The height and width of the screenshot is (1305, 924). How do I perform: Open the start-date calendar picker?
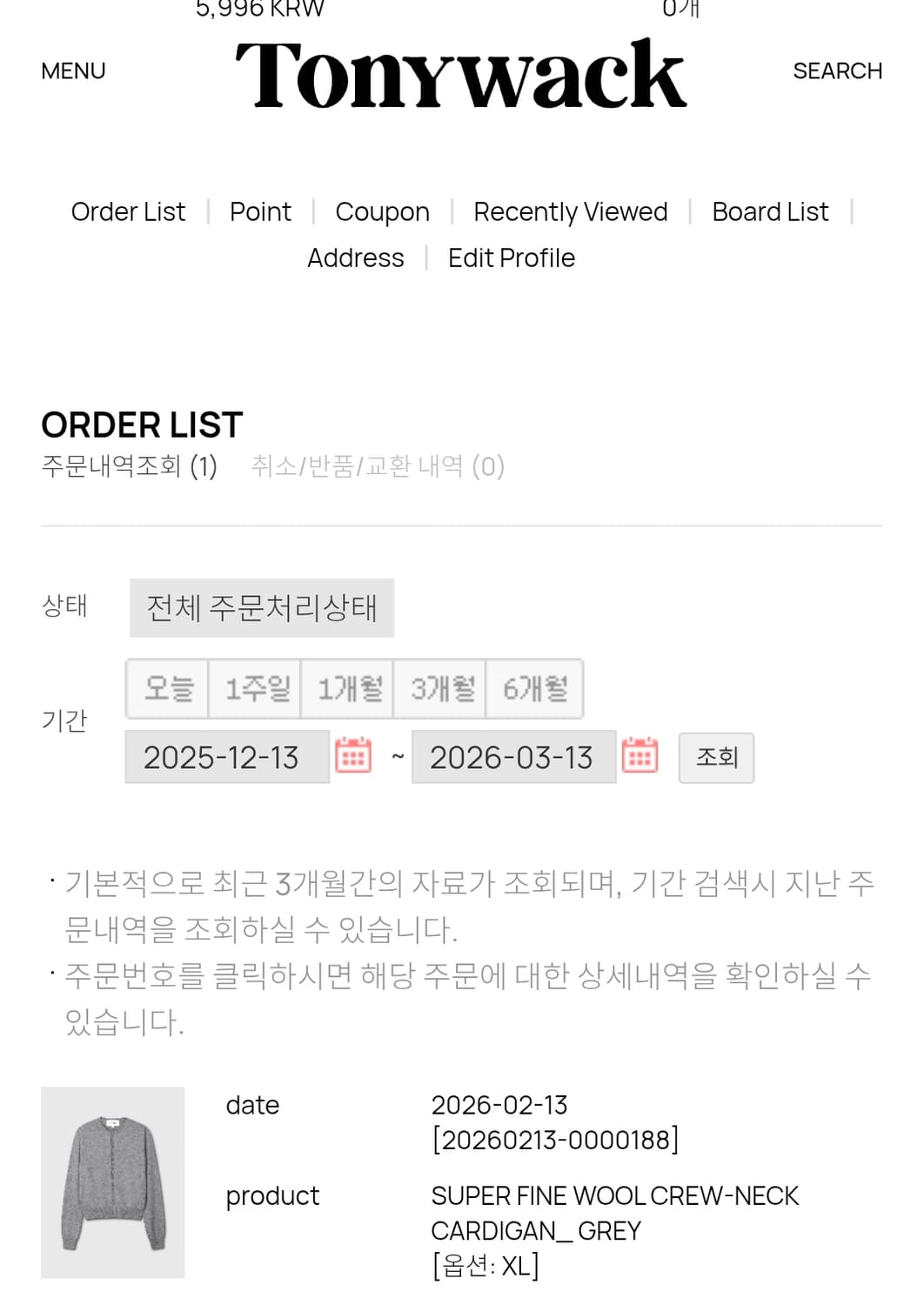[351, 757]
